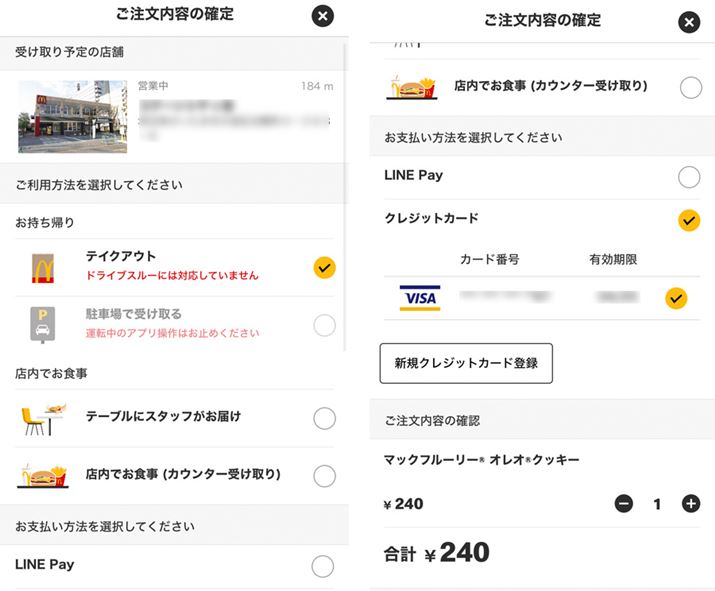Choose 駐車場で受け取る pickup

pyautogui.click(x=324, y=325)
